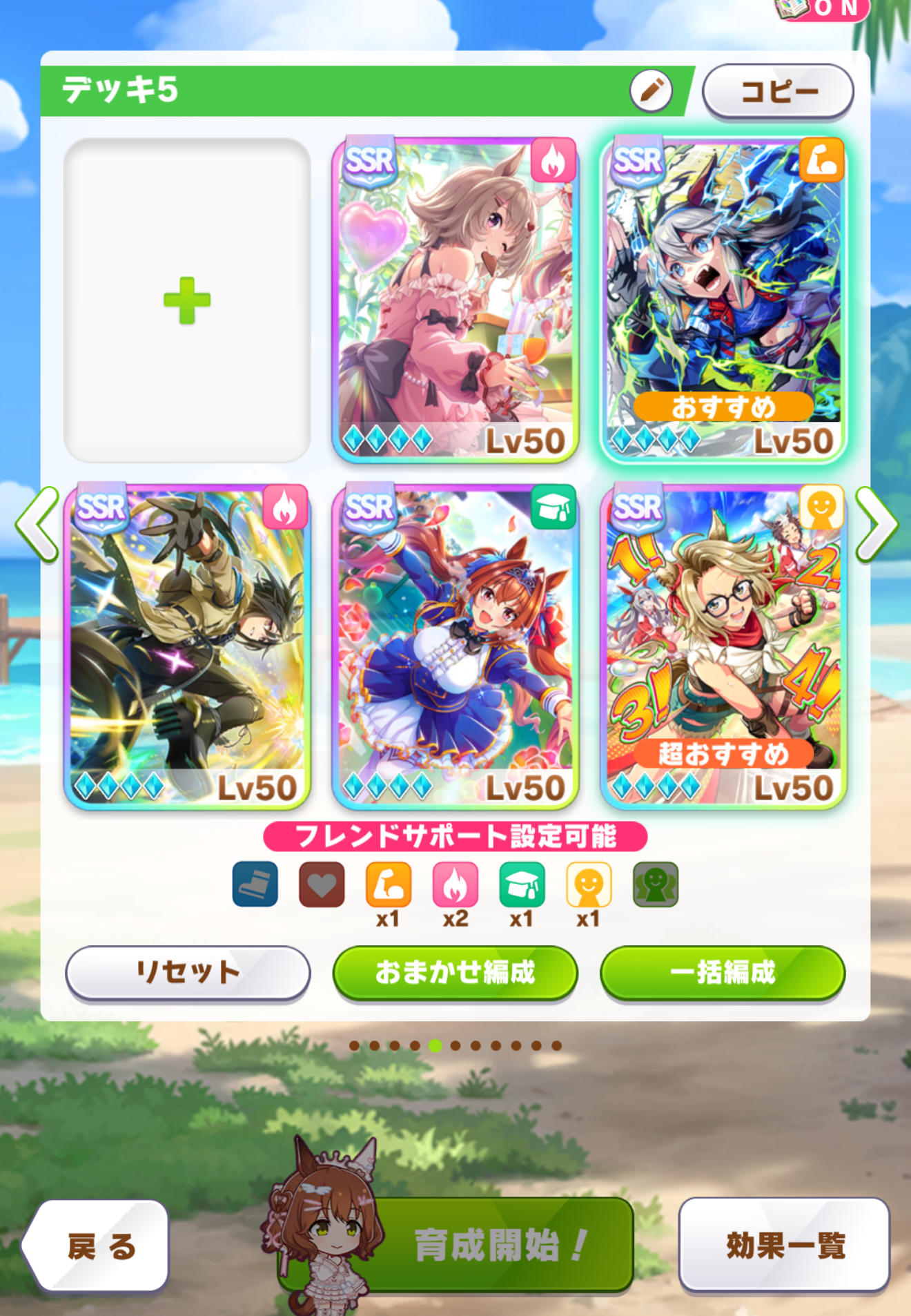
Task: Open the 効果一覧 effects list
Action: point(785,1245)
